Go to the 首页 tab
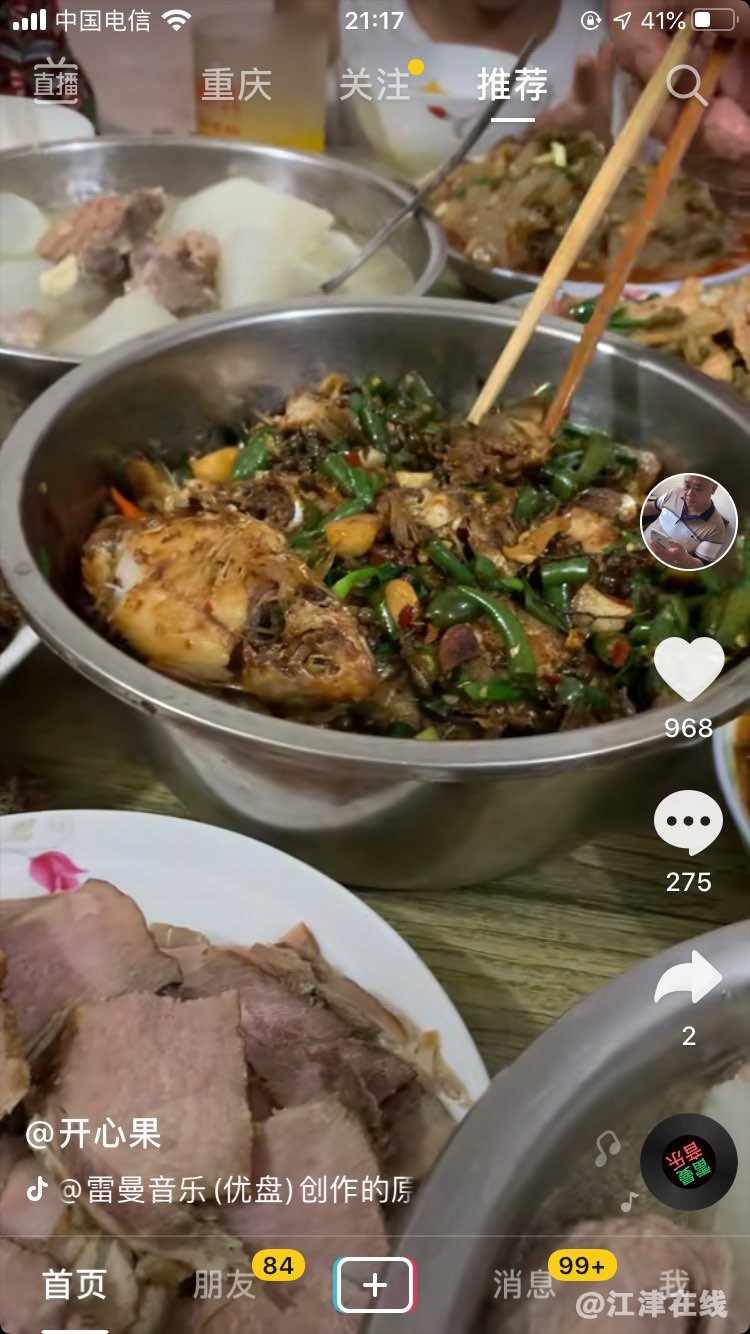The width and height of the screenshot is (750, 1334). coord(74,1284)
